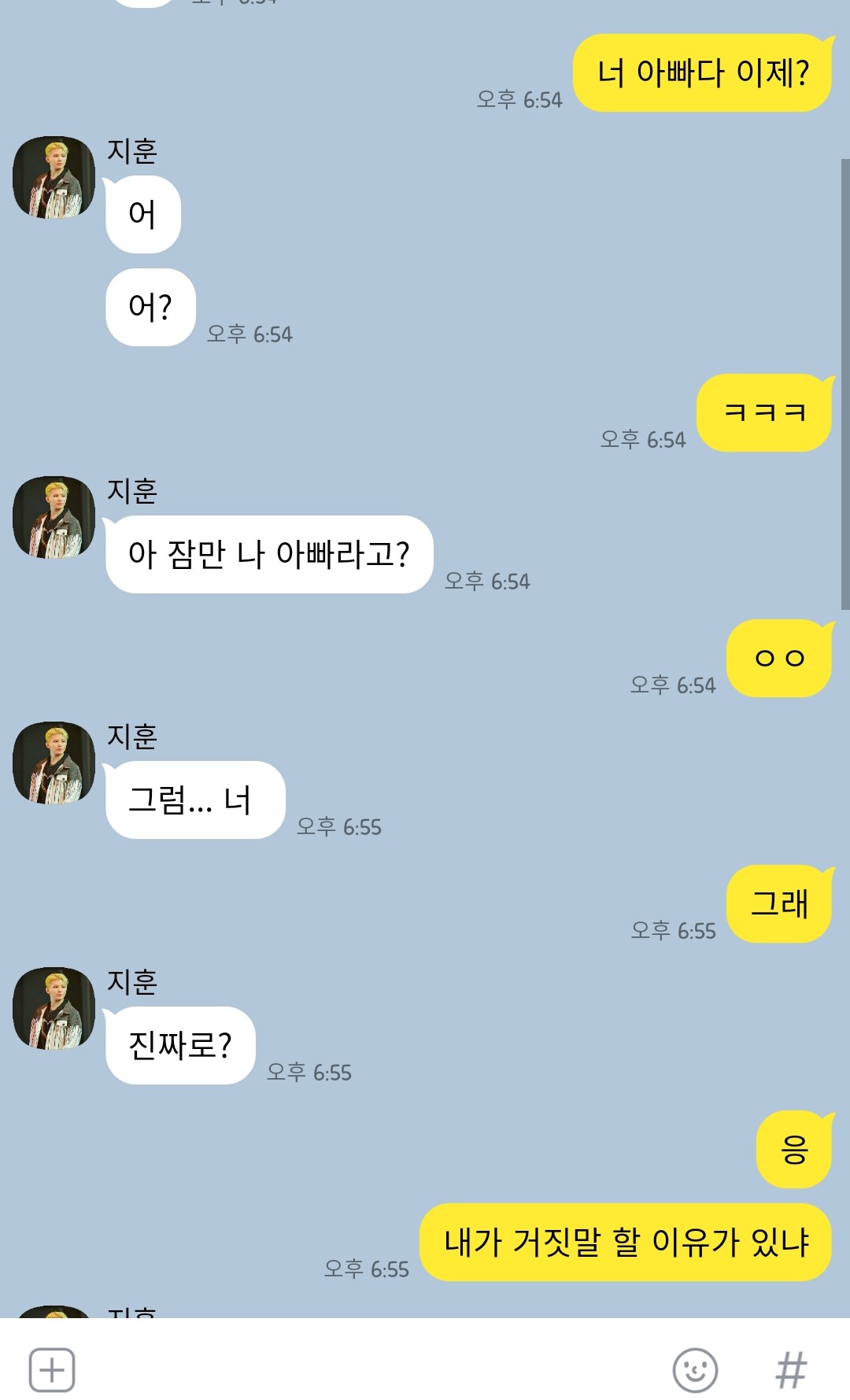Open 지훈's profile photo beside "아 잠만 나 아빠라고?"
The height and width of the screenshot is (1400, 850).
(54, 518)
